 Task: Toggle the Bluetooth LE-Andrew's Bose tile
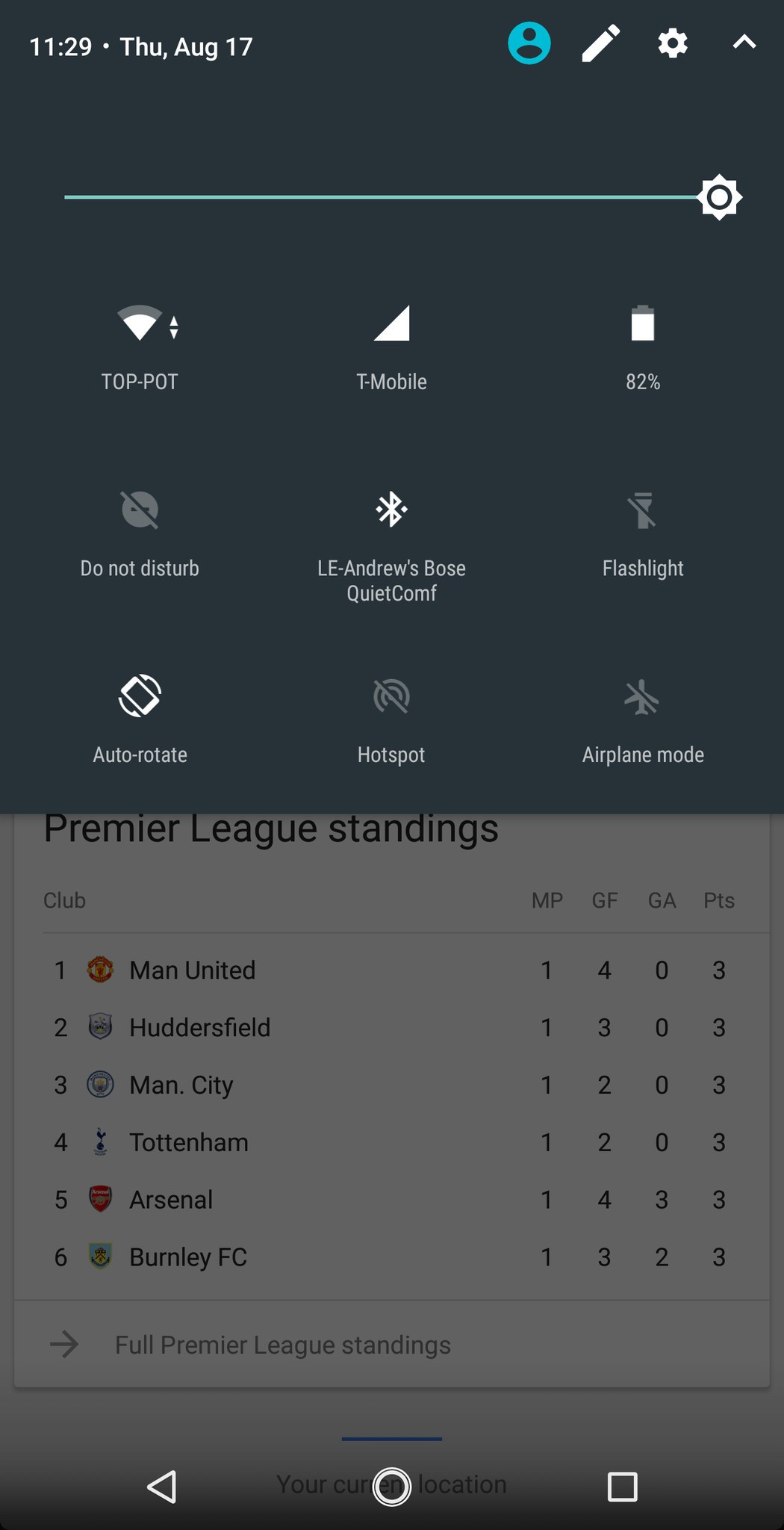point(391,545)
